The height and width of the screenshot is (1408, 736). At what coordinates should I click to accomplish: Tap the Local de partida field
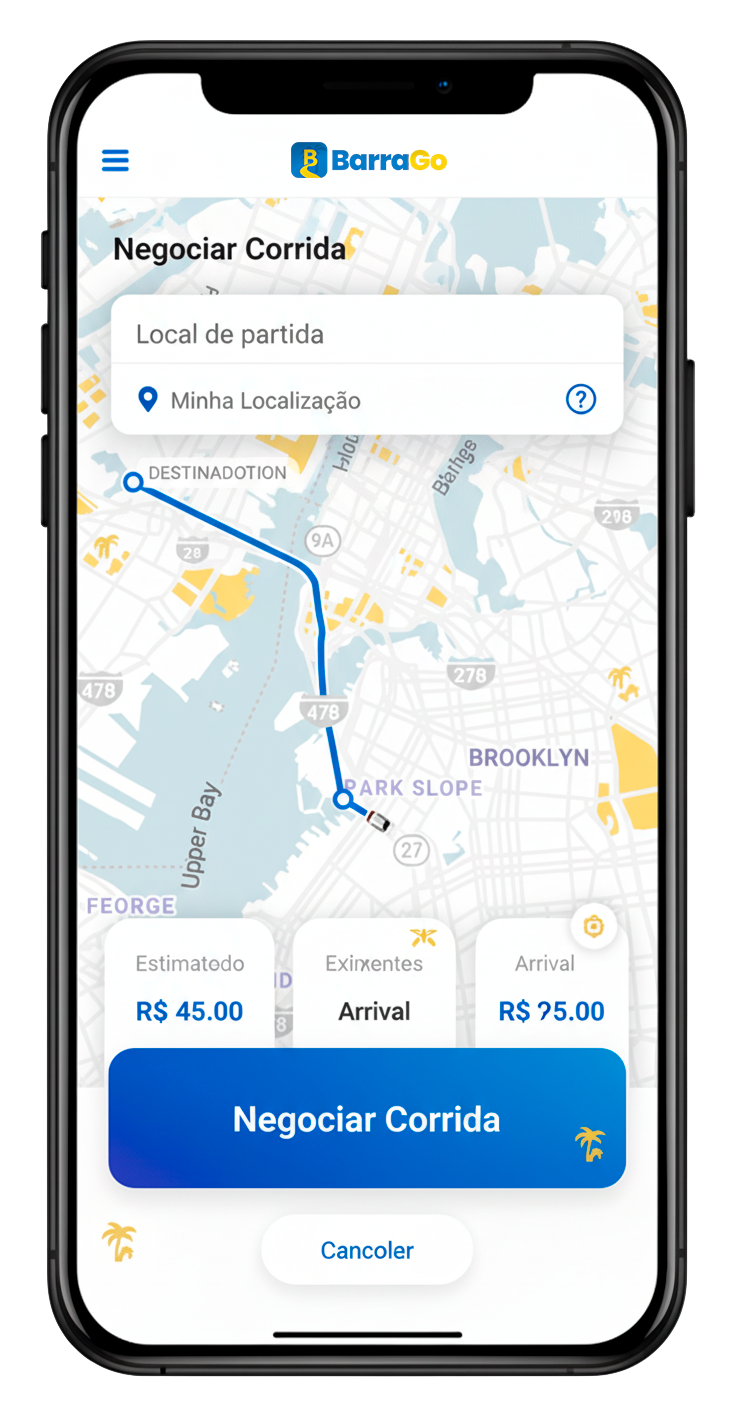click(366, 334)
